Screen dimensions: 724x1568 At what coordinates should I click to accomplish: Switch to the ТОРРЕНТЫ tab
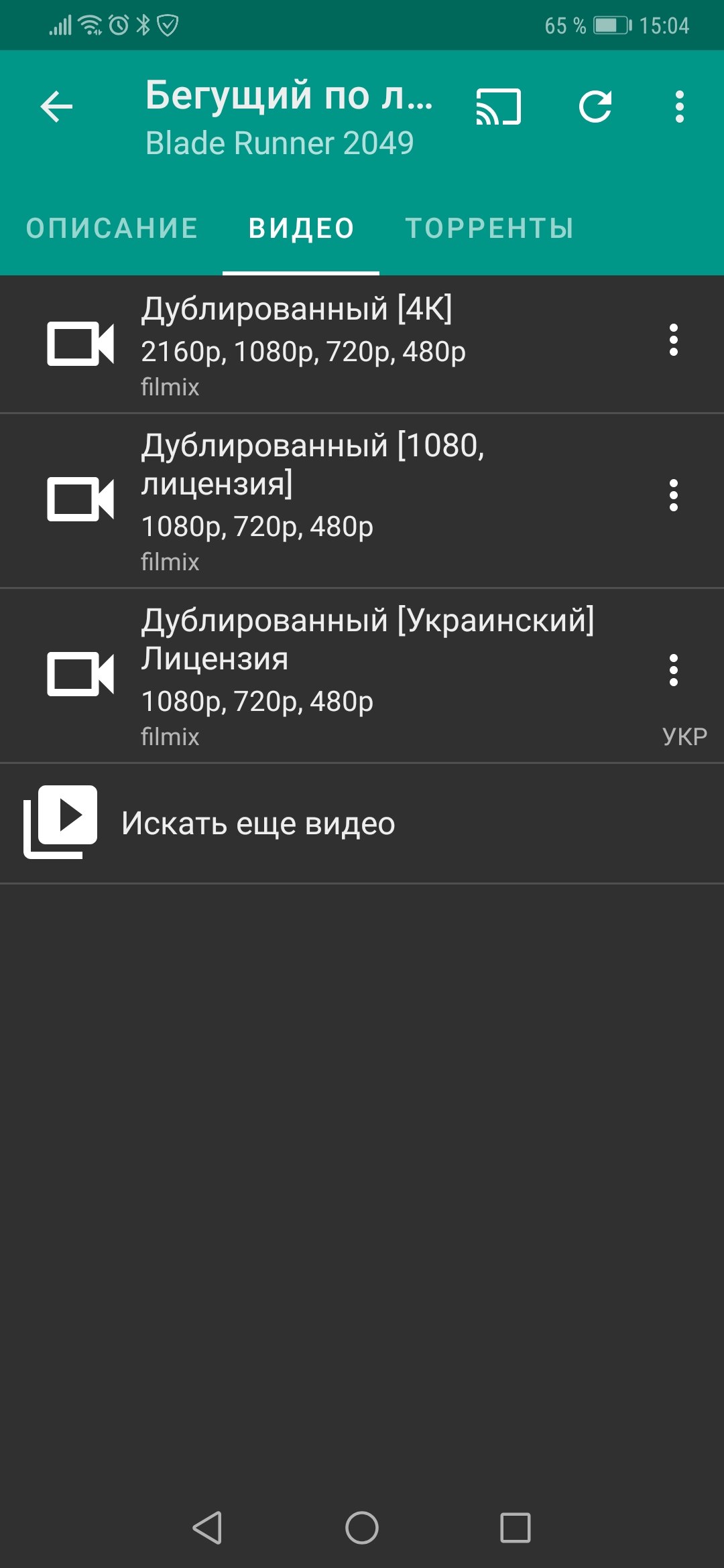(x=489, y=228)
